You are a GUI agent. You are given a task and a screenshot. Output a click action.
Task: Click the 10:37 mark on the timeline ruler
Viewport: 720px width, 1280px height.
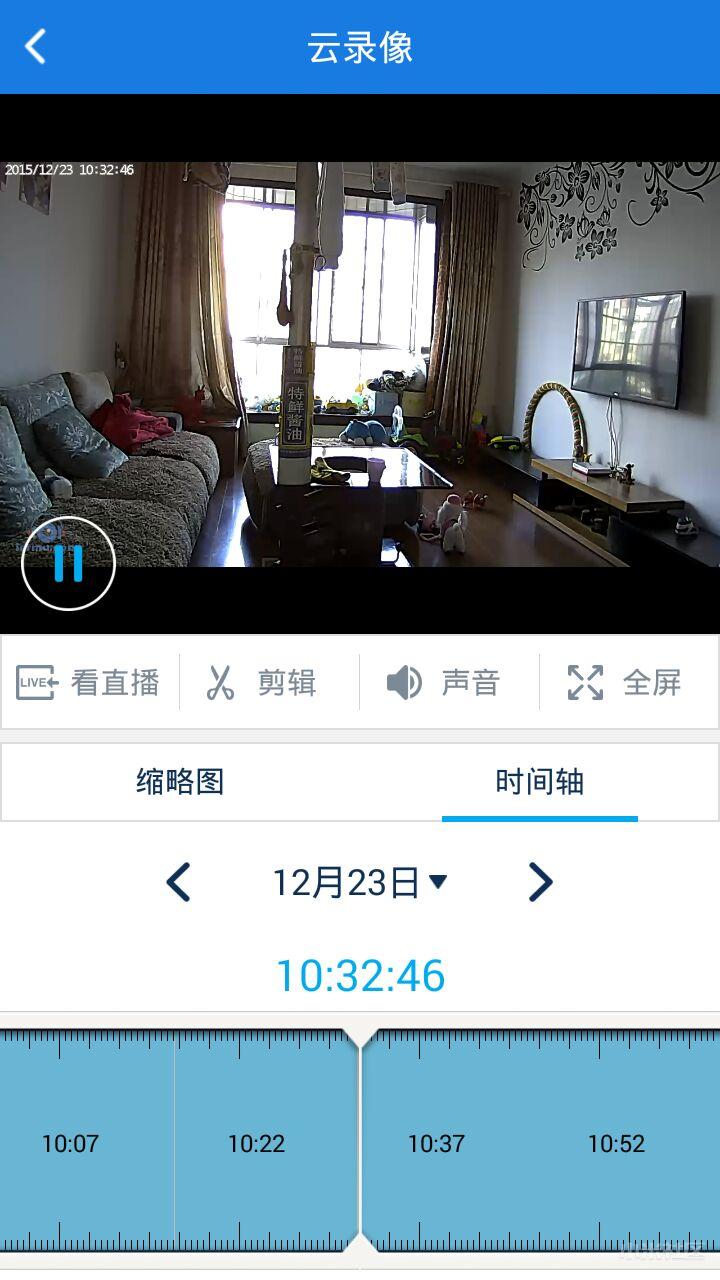point(434,1143)
